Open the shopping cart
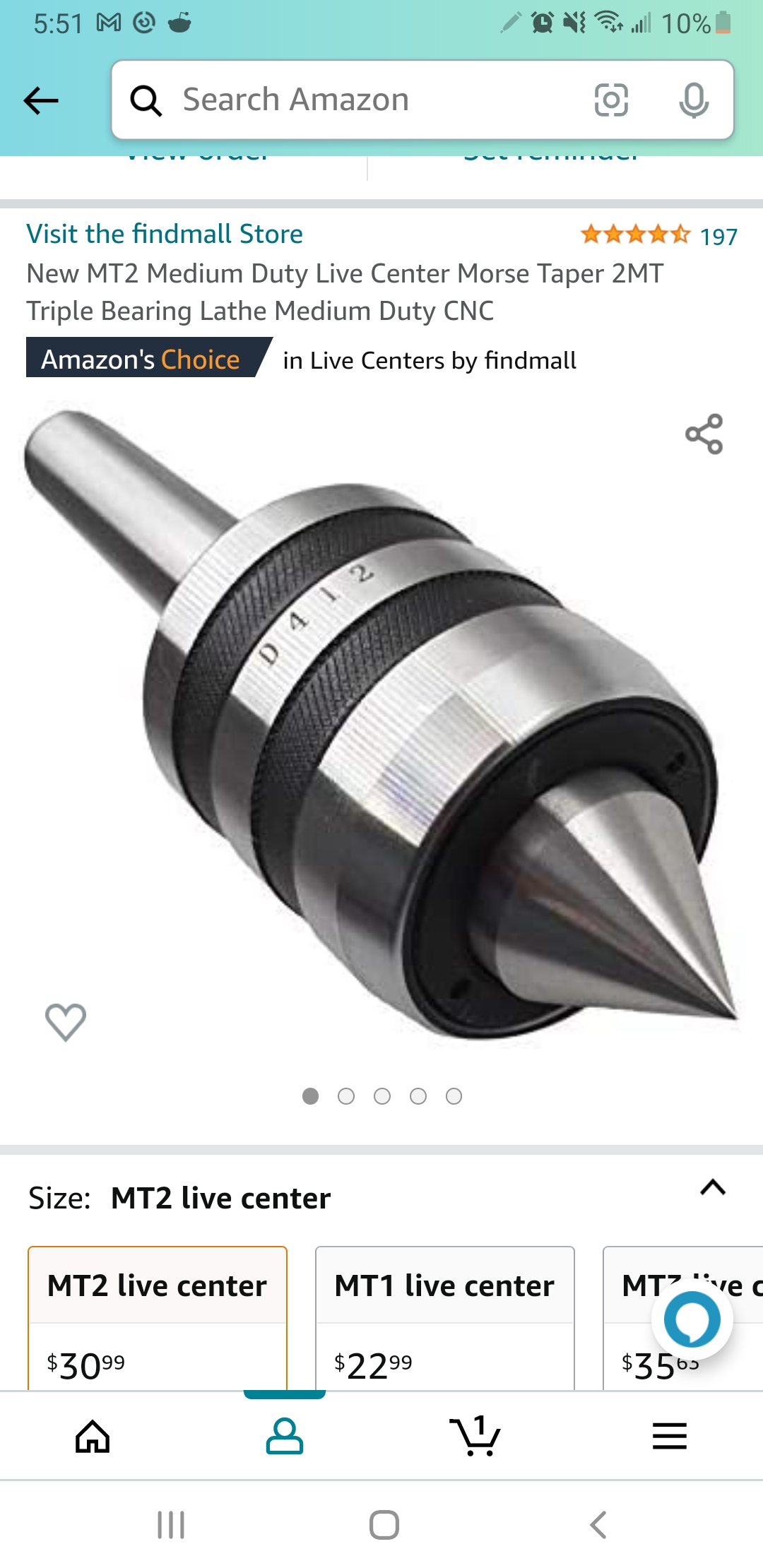The width and height of the screenshot is (763, 1568). (475, 1436)
